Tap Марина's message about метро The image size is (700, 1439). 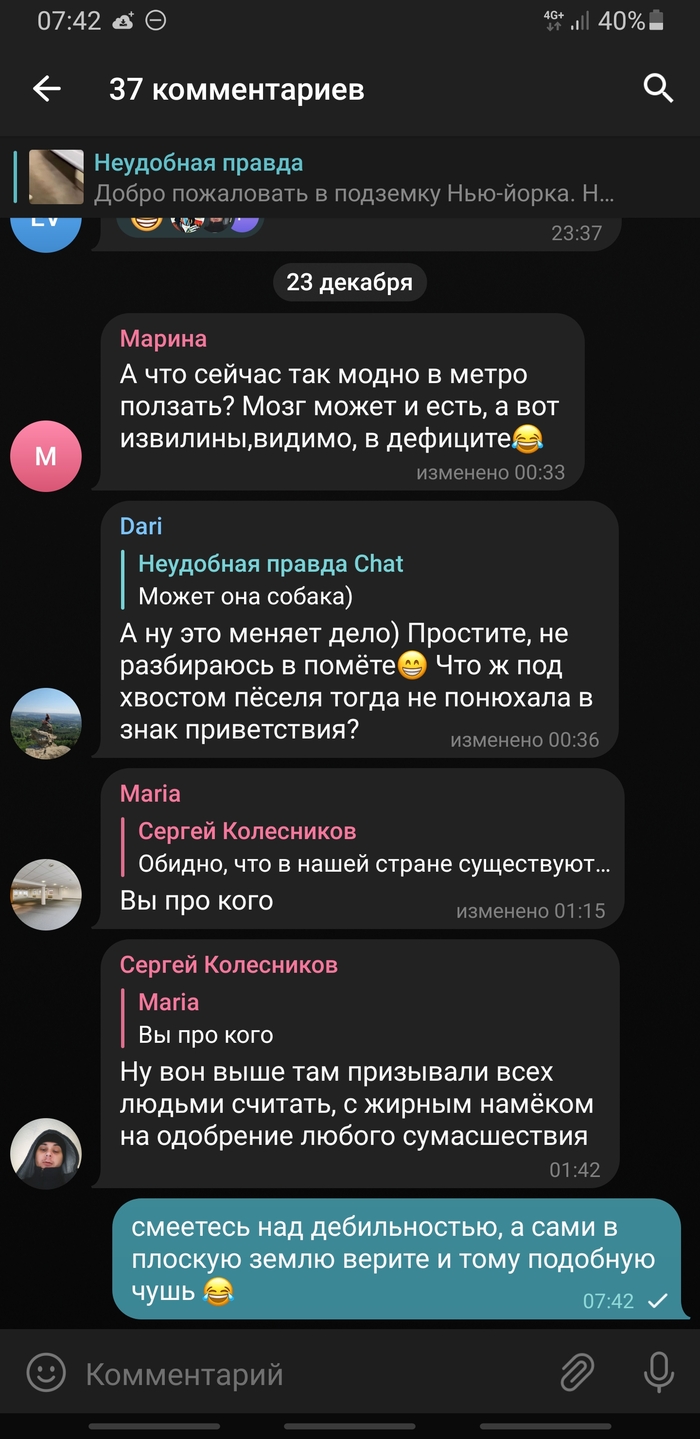338,406
